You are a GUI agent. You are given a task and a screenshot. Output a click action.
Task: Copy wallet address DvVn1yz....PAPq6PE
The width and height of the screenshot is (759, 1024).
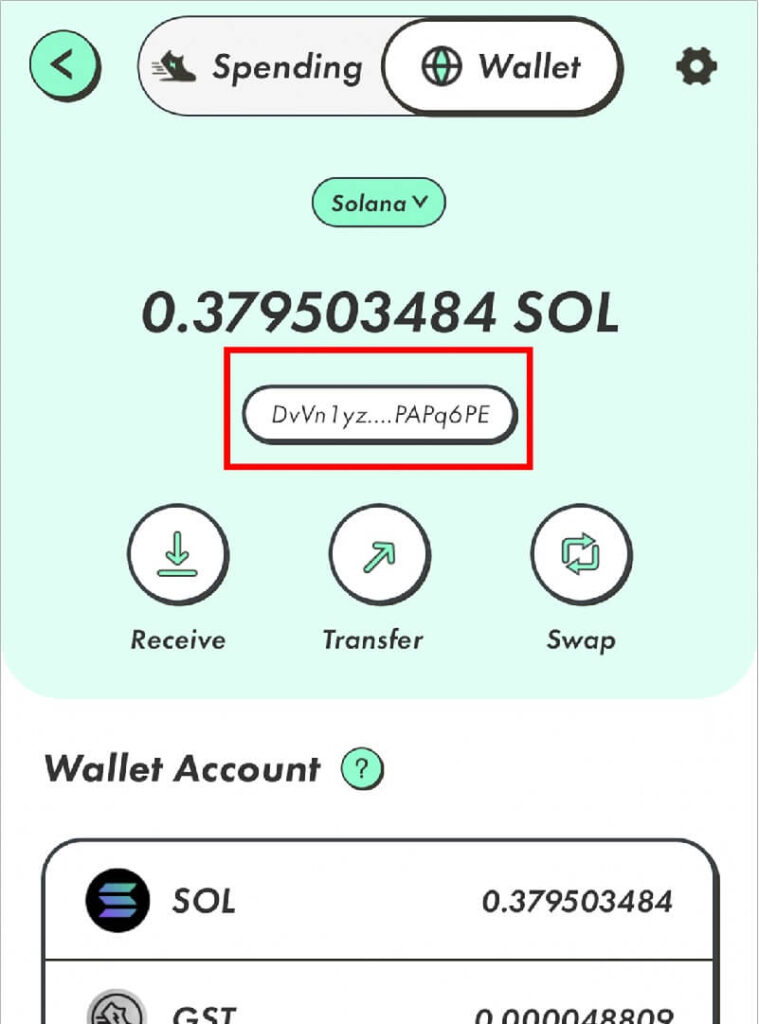(x=379, y=414)
